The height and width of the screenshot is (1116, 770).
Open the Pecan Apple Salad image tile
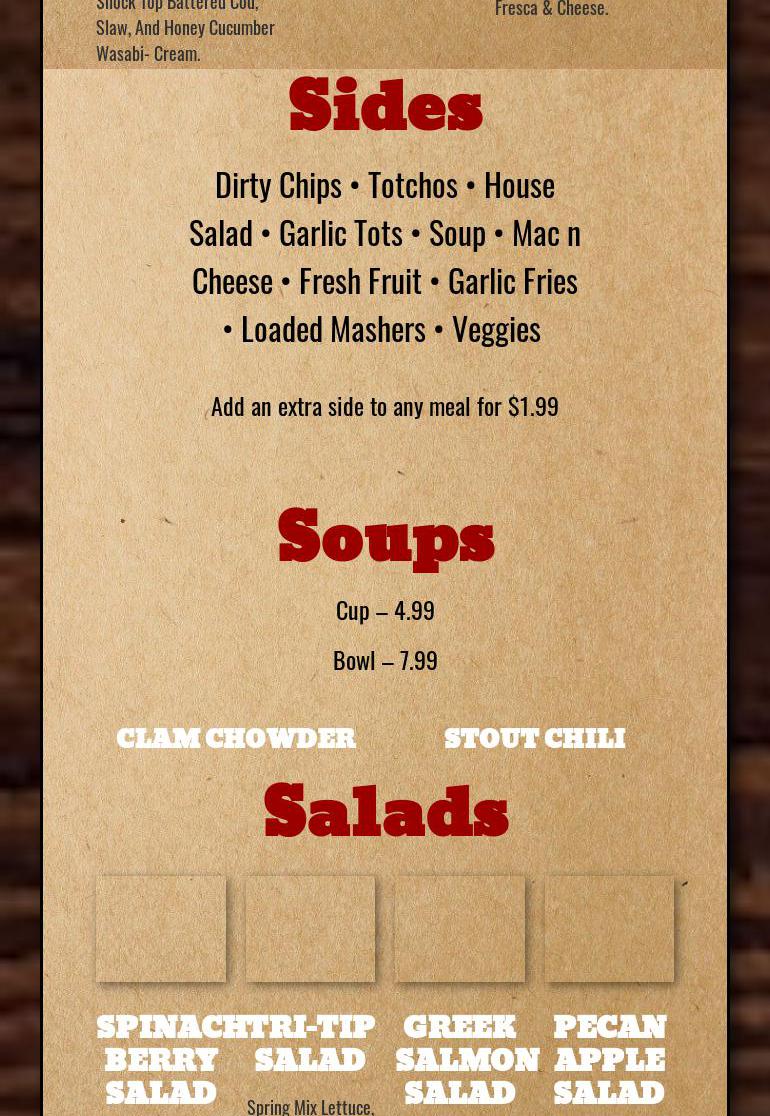pos(609,928)
